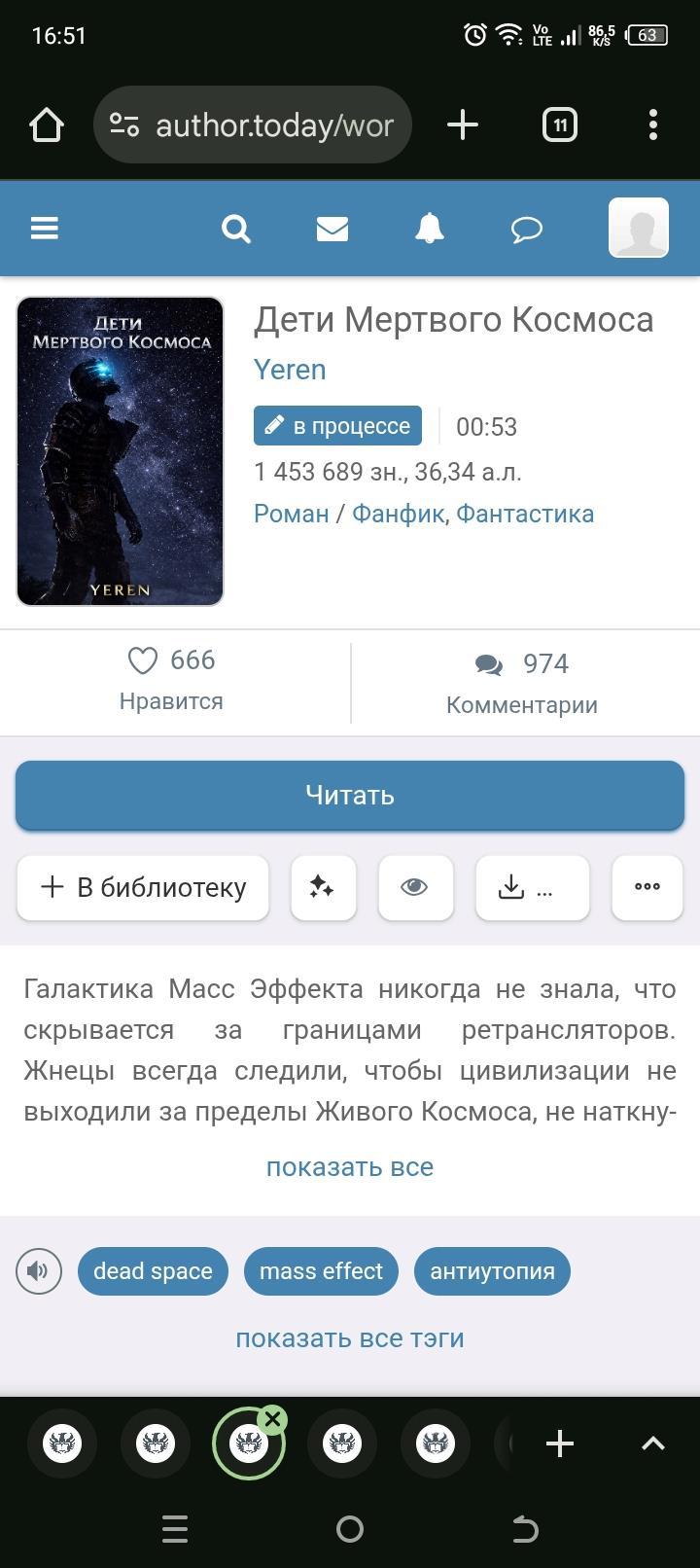
Task: Add book via В библиотеку
Action: coord(143,887)
